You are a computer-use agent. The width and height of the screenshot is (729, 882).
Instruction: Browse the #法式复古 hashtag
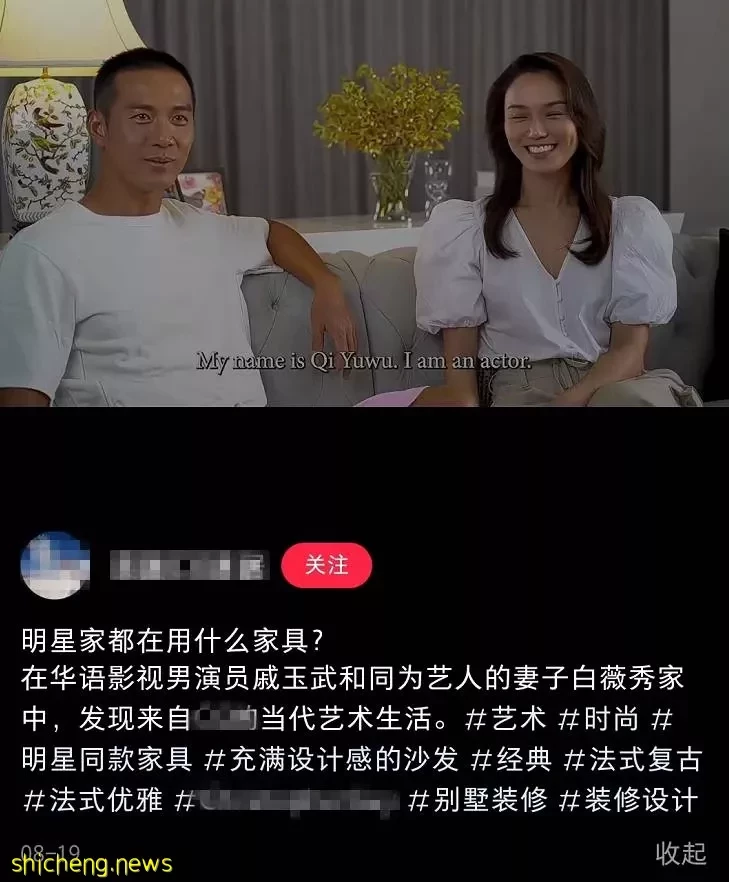(x=632, y=759)
